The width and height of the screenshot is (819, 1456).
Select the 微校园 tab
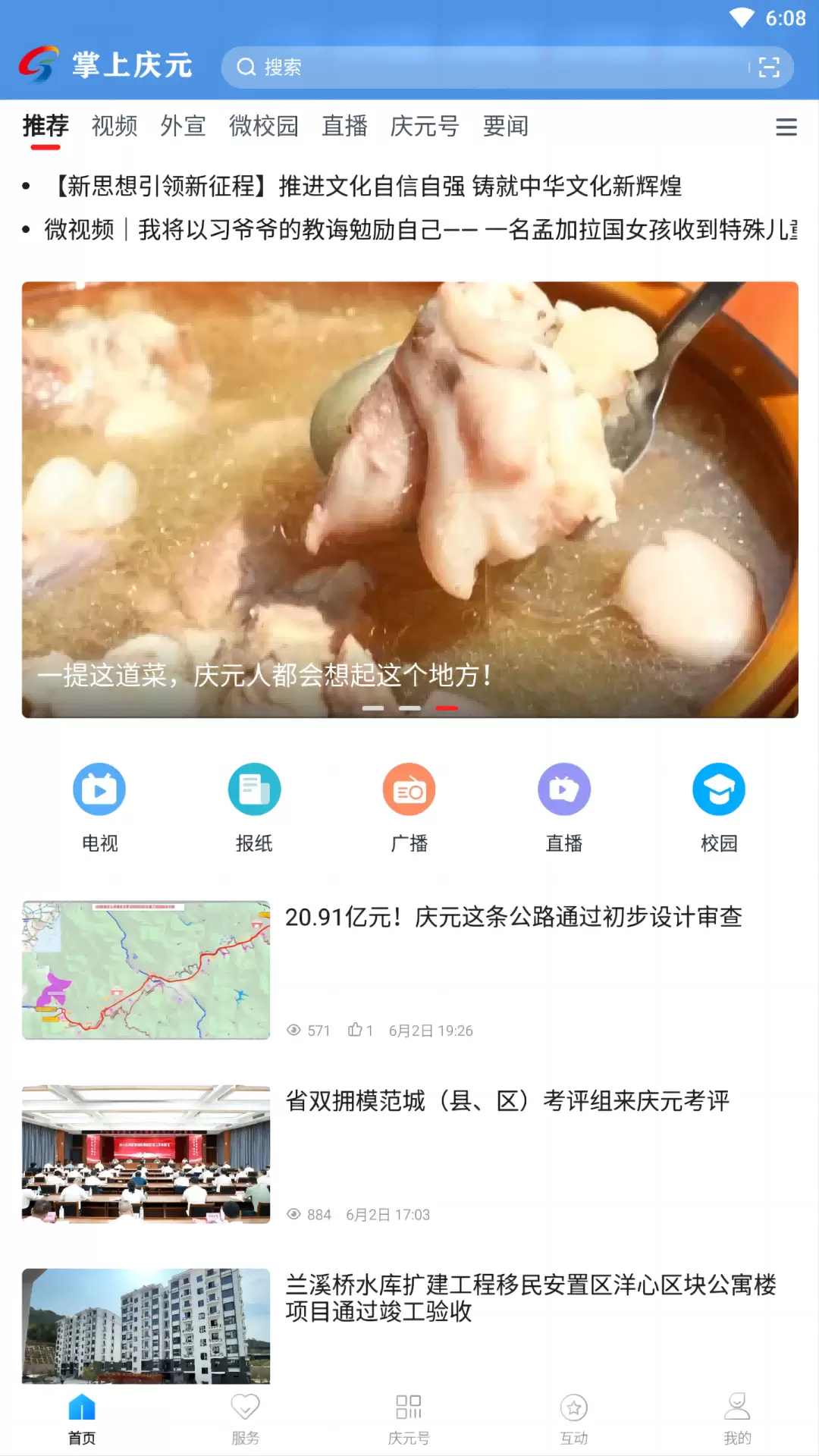[264, 126]
